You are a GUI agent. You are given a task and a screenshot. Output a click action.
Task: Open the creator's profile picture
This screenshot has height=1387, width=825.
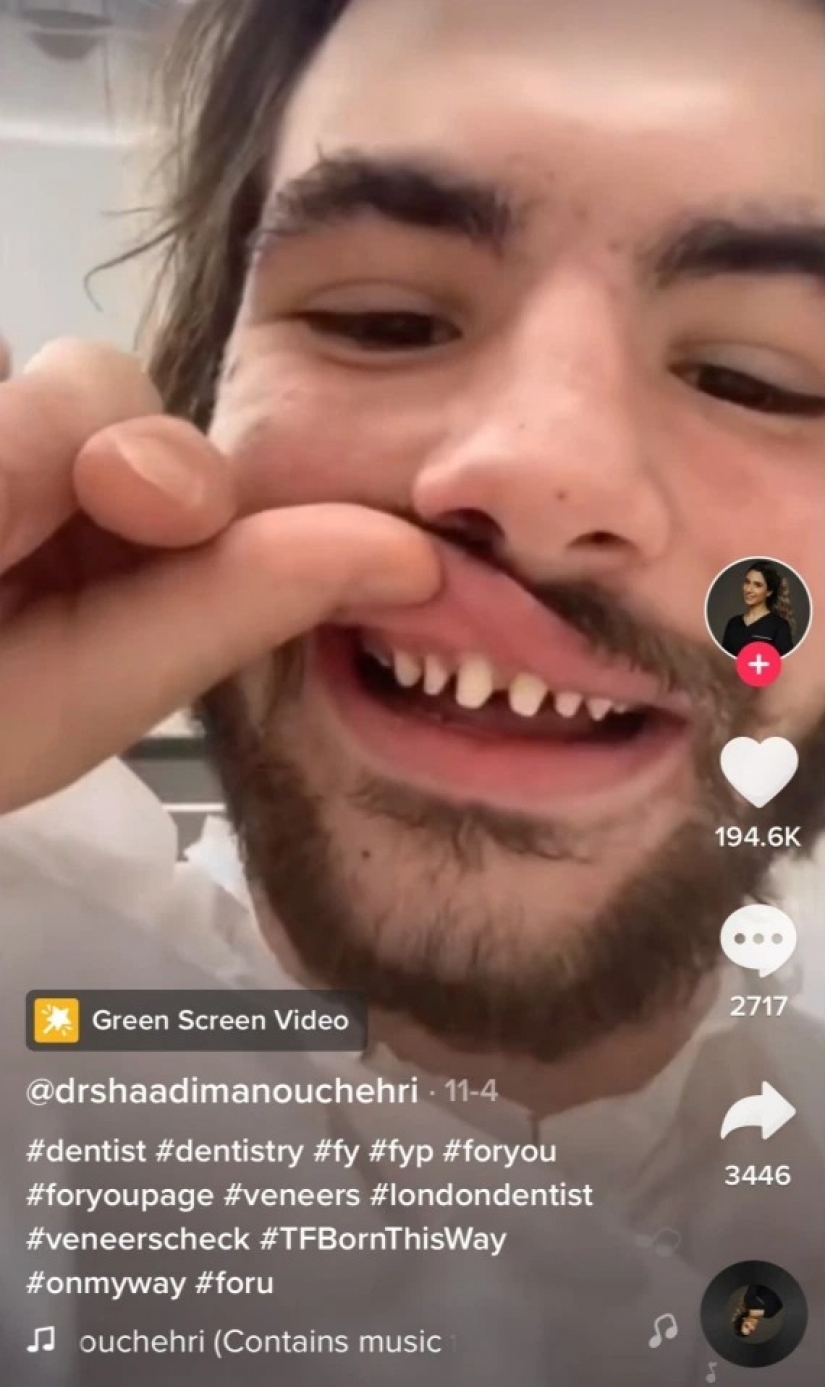coord(757,608)
